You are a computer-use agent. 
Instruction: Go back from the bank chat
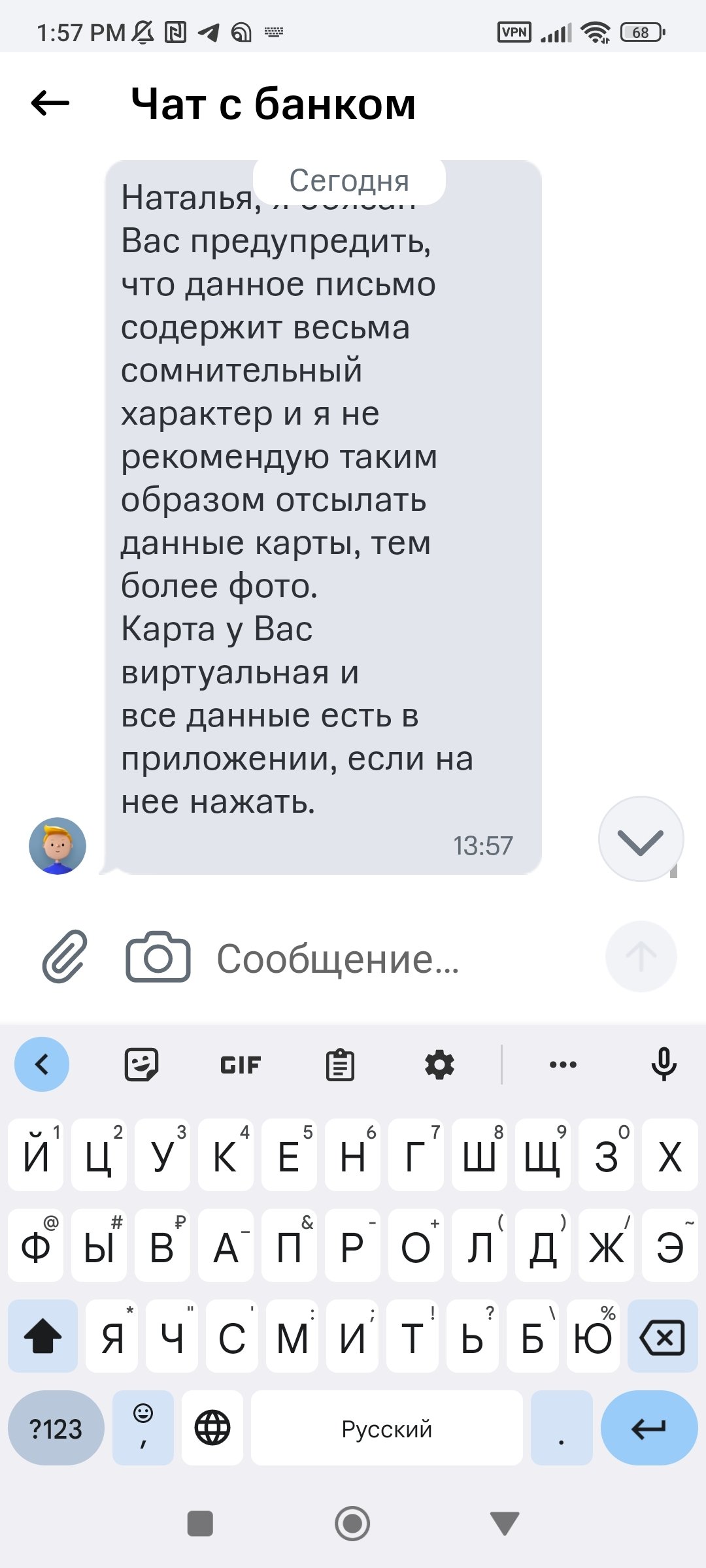(50, 103)
